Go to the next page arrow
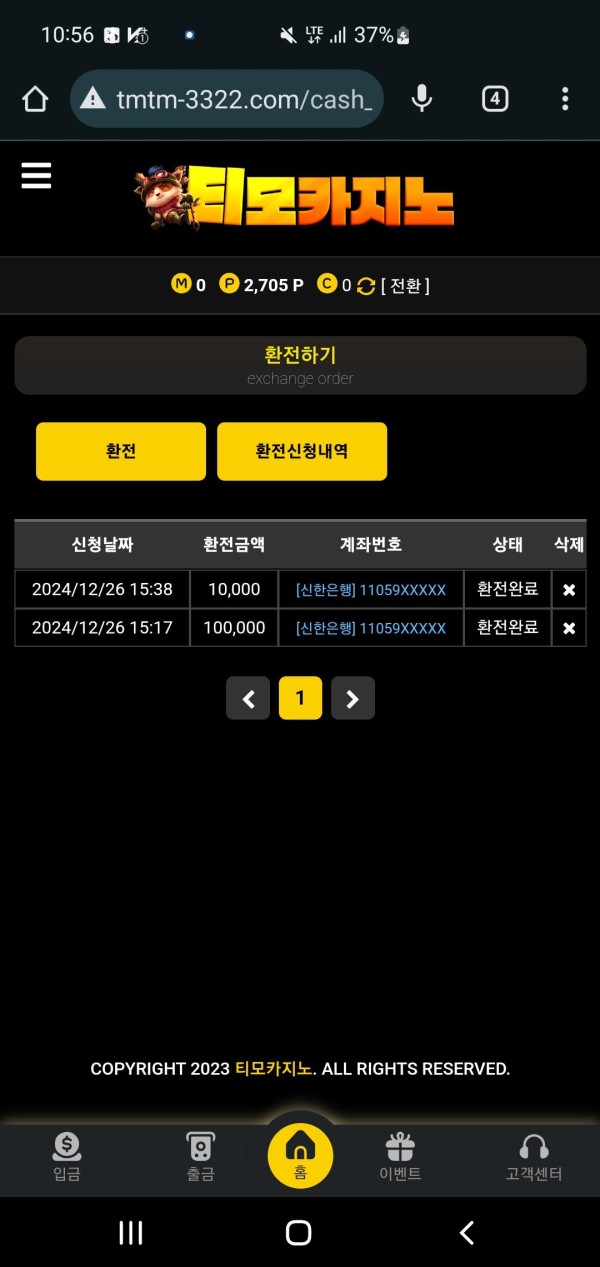This screenshot has width=600, height=1267. click(x=352, y=699)
